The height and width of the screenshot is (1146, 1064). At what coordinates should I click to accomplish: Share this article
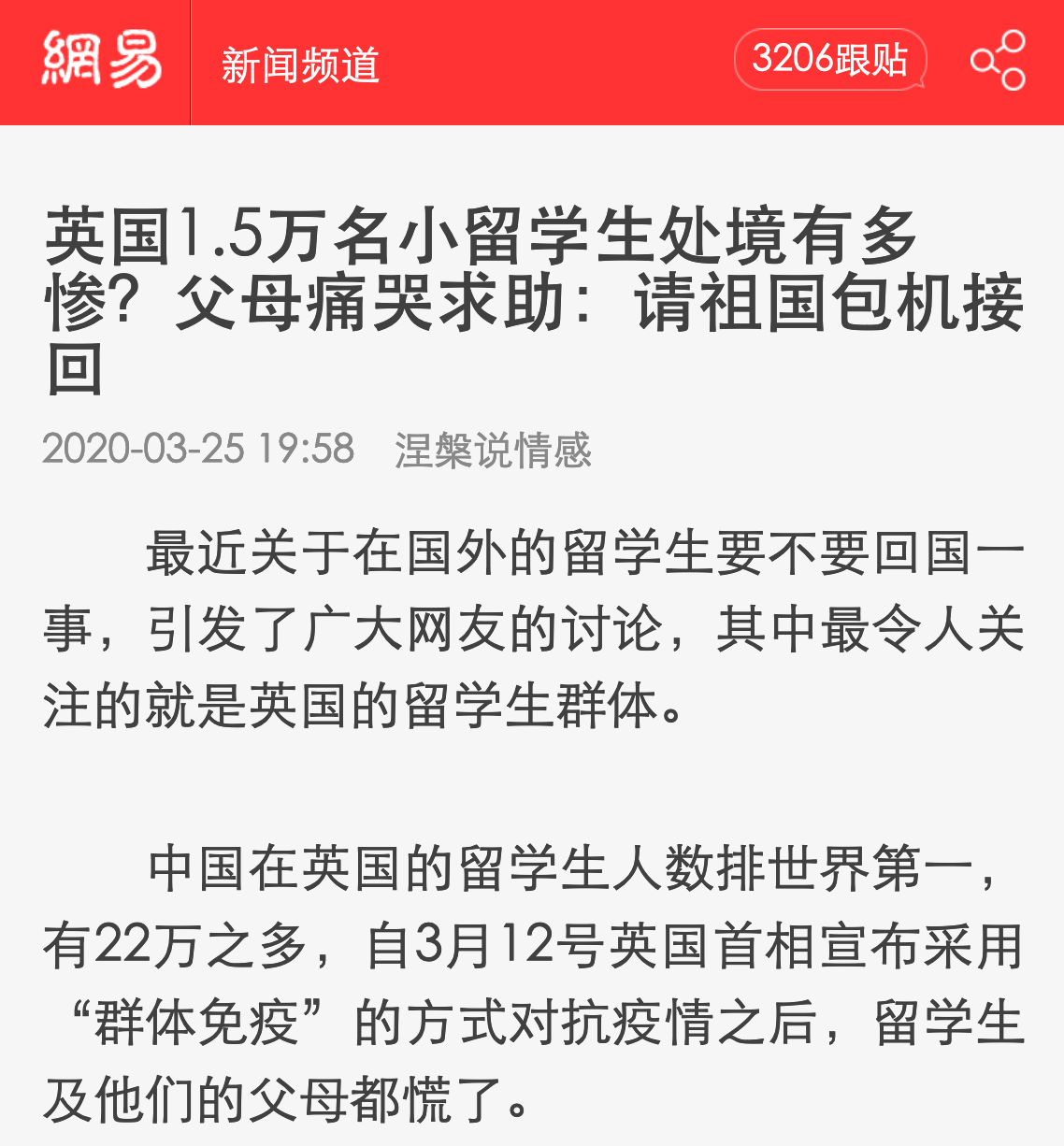(998, 61)
